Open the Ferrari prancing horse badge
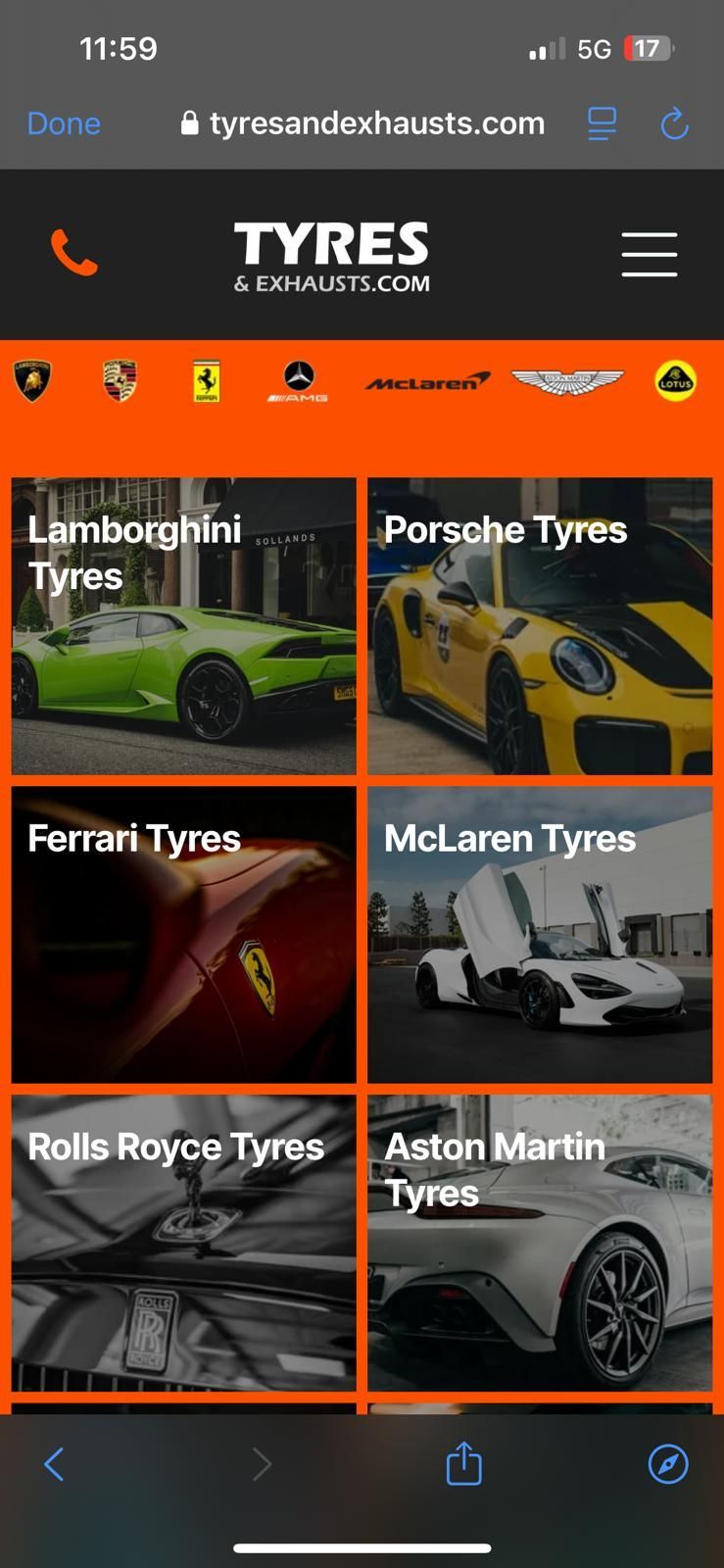Screen dimensions: 724x1568 206,381
